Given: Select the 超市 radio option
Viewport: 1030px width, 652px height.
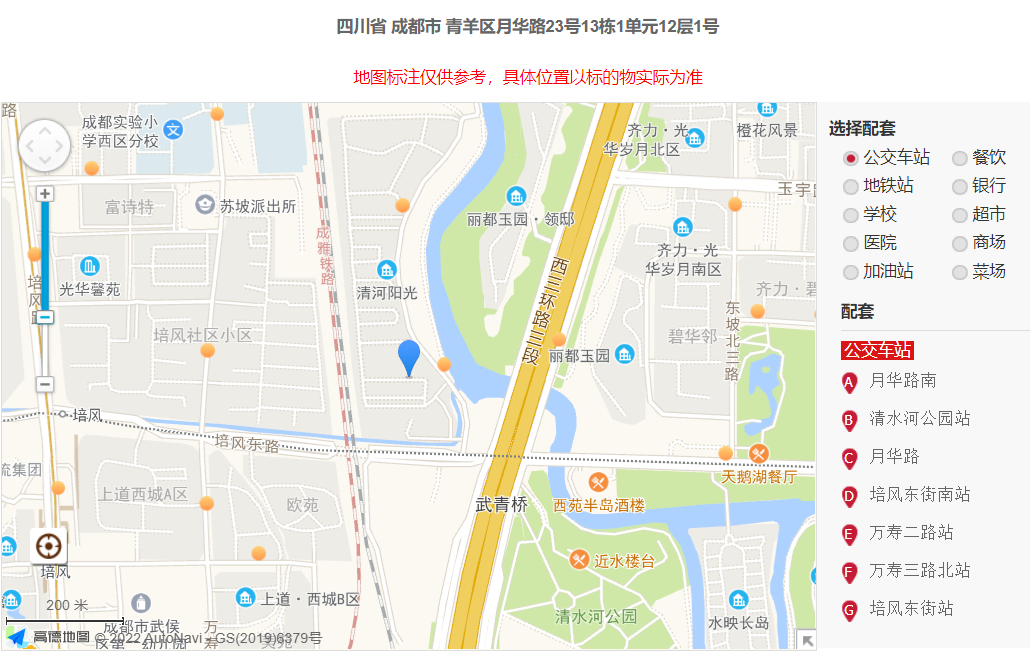Looking at the screenshot, I should [960, 215].
